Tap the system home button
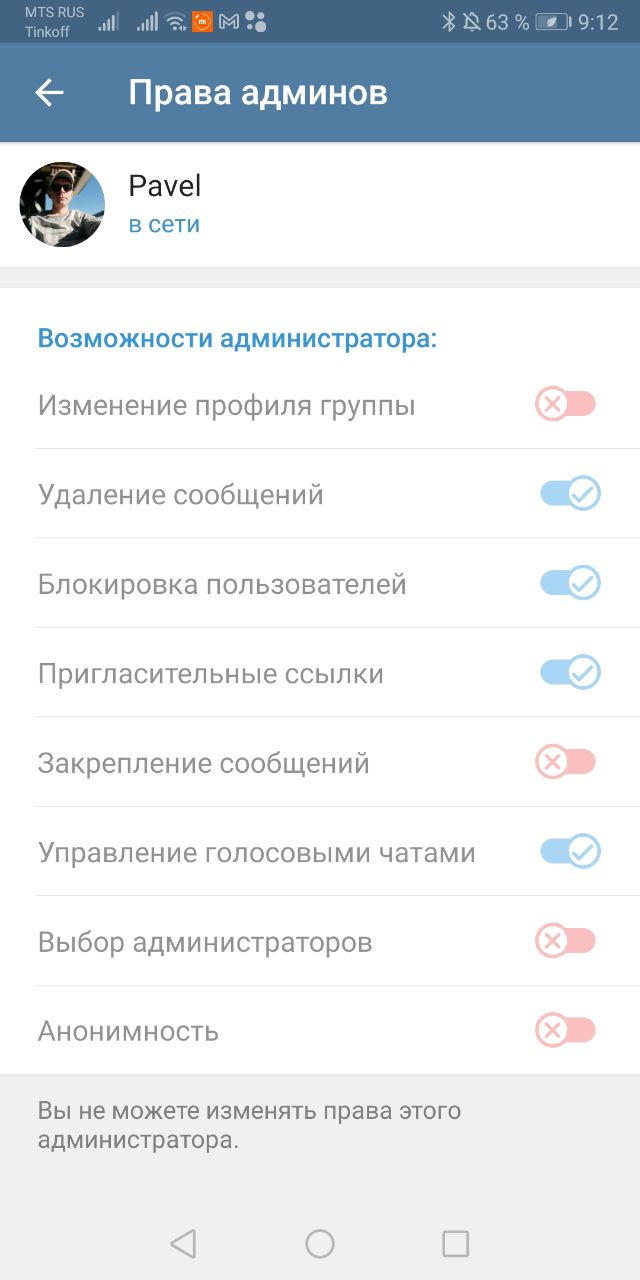Image resolution: width=640 pixels, height=1280 pixels. coord(320,1243)
